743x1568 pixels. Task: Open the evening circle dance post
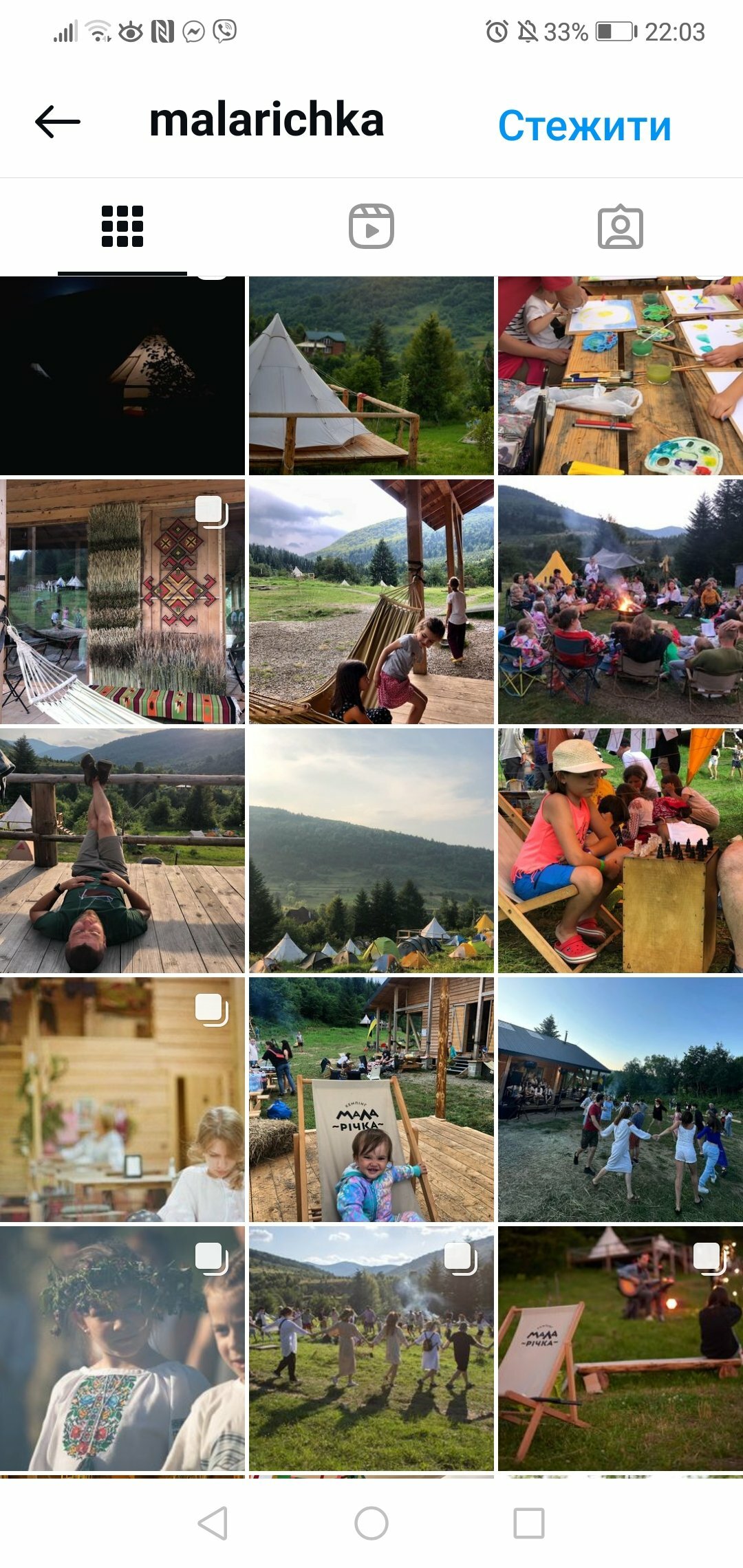[621, 1100]
